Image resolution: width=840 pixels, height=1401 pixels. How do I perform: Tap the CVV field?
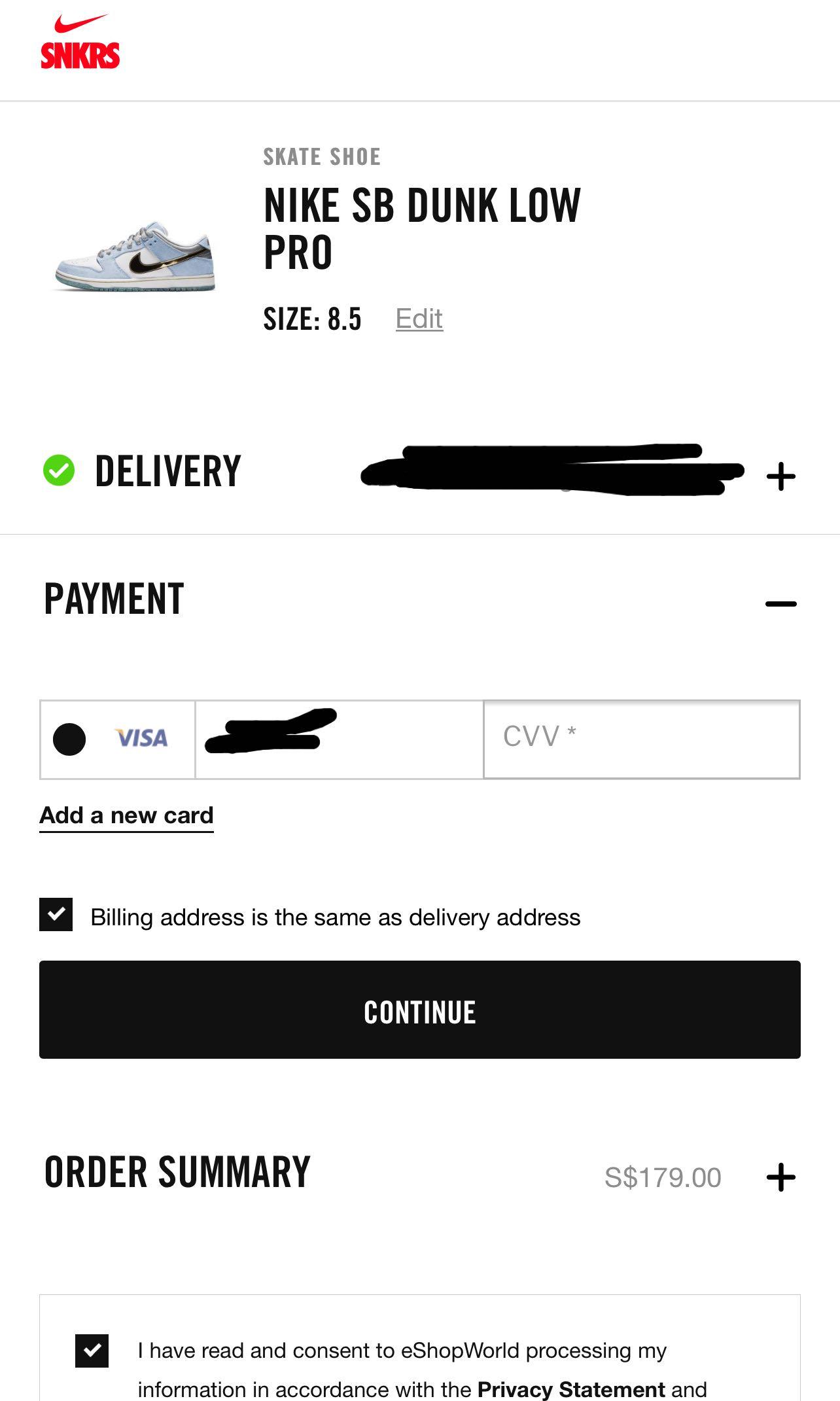point(642,739)
